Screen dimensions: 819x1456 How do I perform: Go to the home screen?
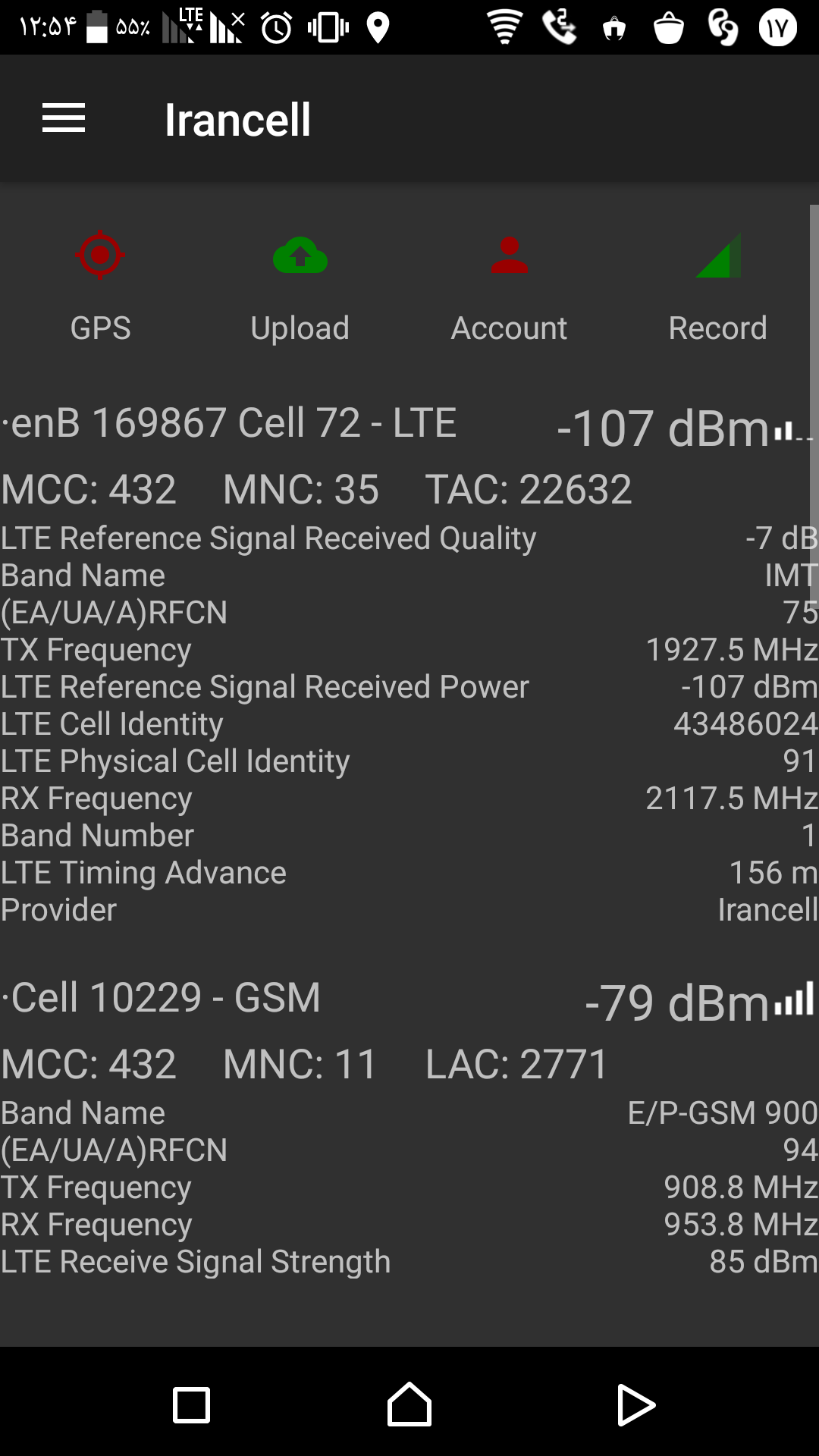tap(409, 1404)
